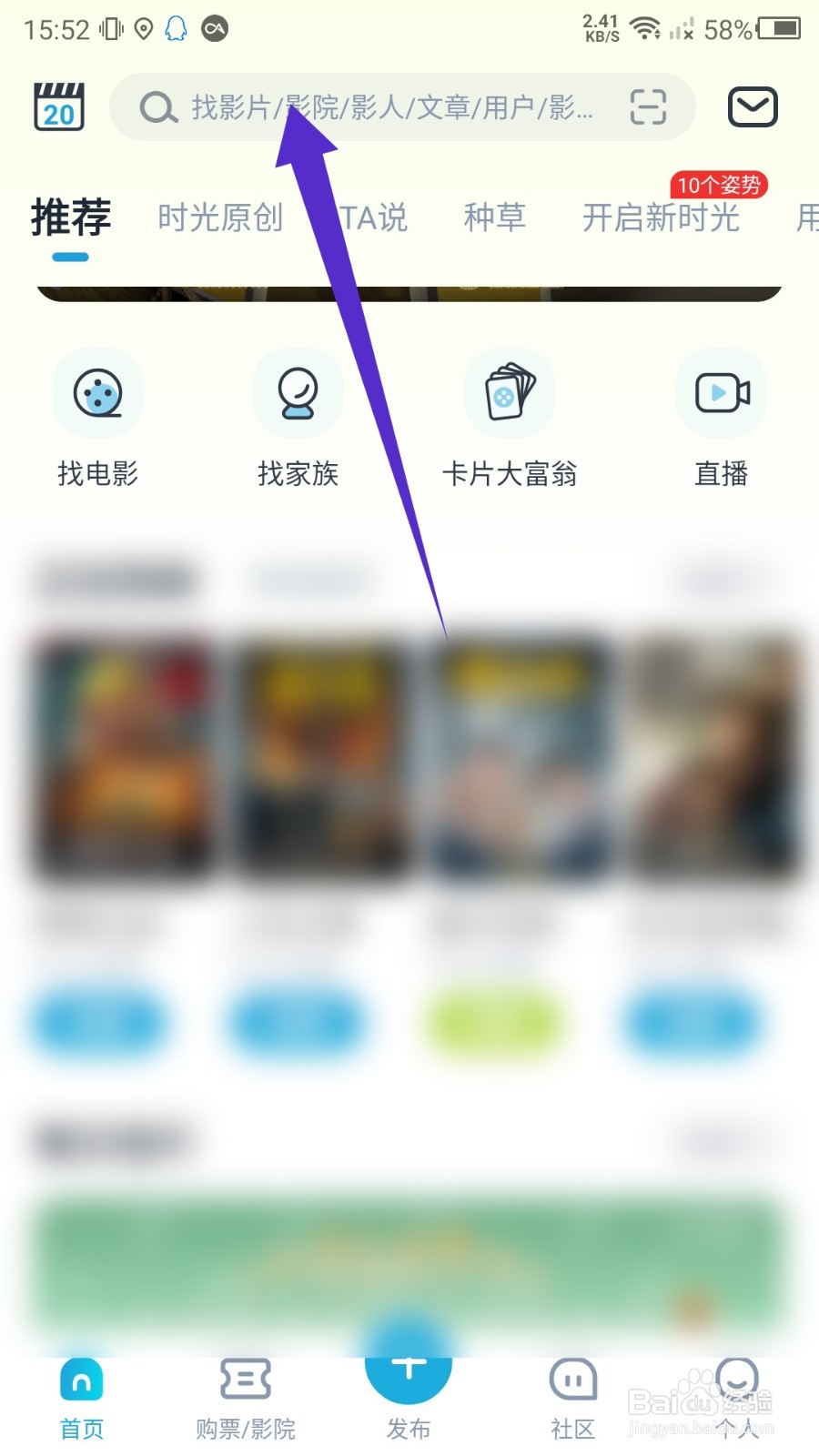The image size is (819, 1456).
Task: Open the 种草 recommendations tab
Action: (x=494, y=217)
